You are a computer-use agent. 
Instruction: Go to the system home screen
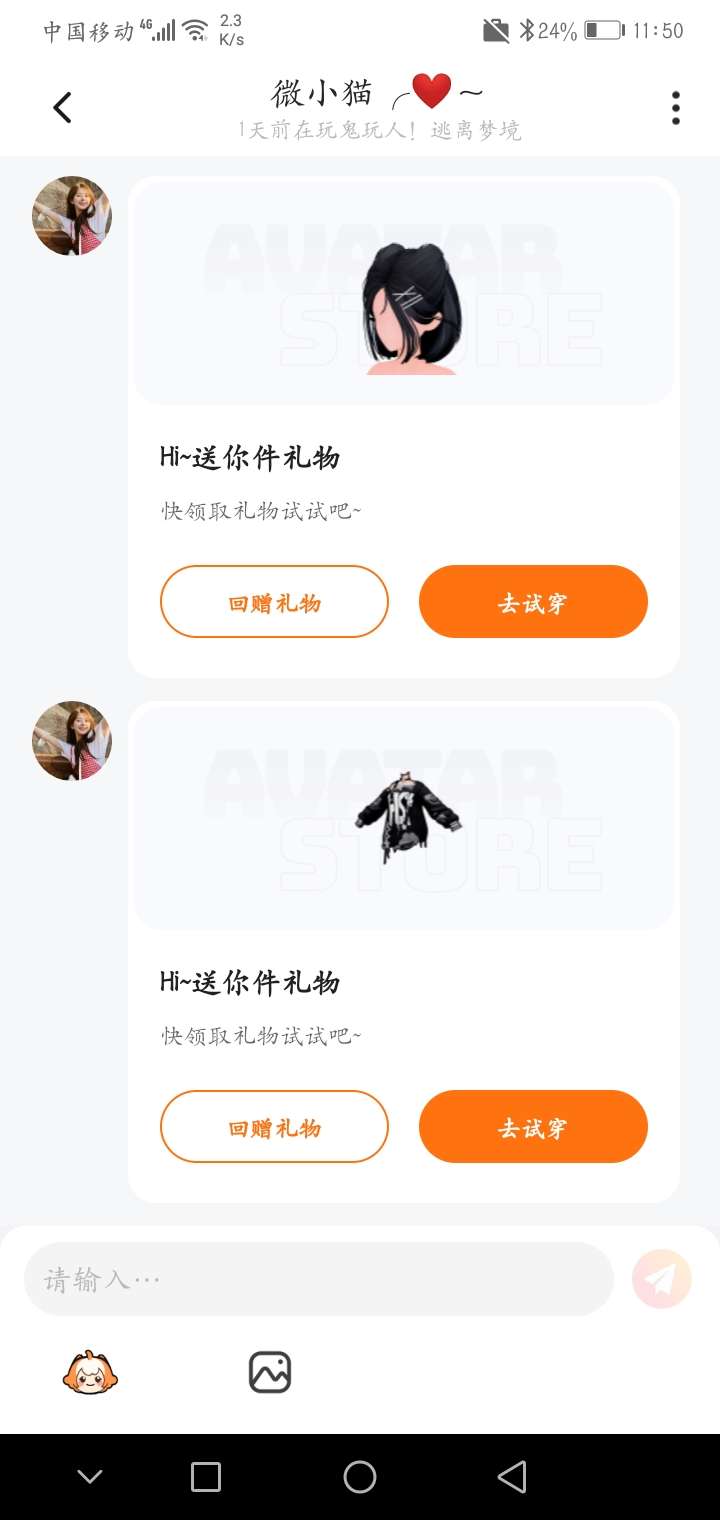point(360,1477)
